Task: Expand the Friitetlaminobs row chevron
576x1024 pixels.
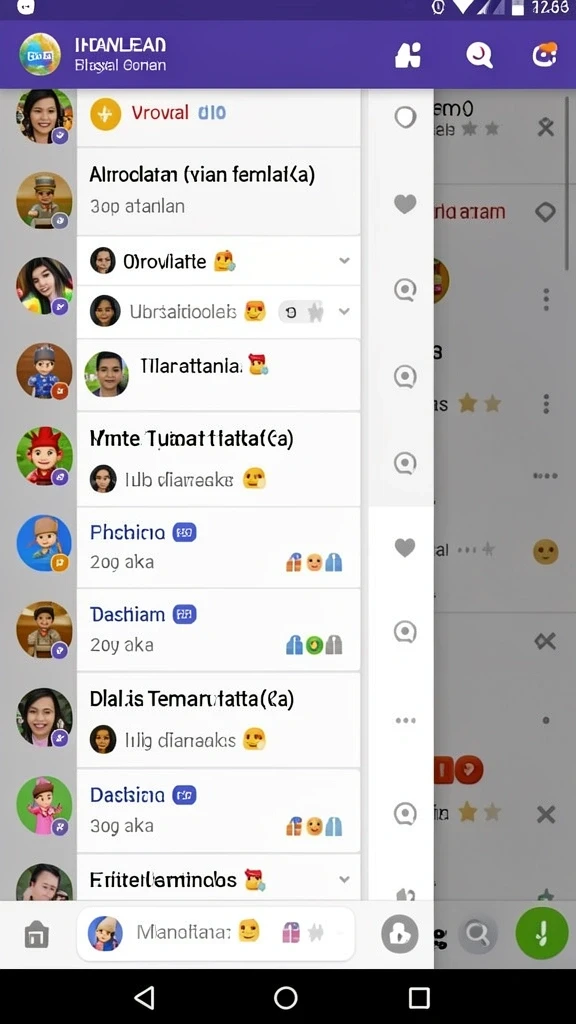Action: [344, 879]
